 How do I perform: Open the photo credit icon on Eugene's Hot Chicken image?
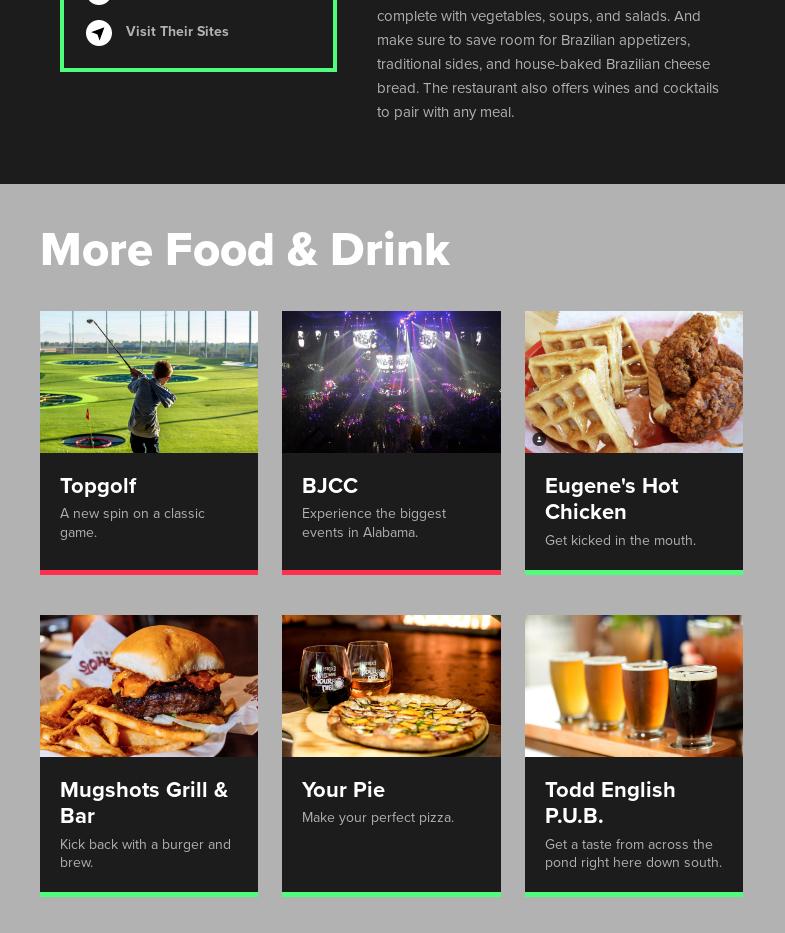coord(539,440)
